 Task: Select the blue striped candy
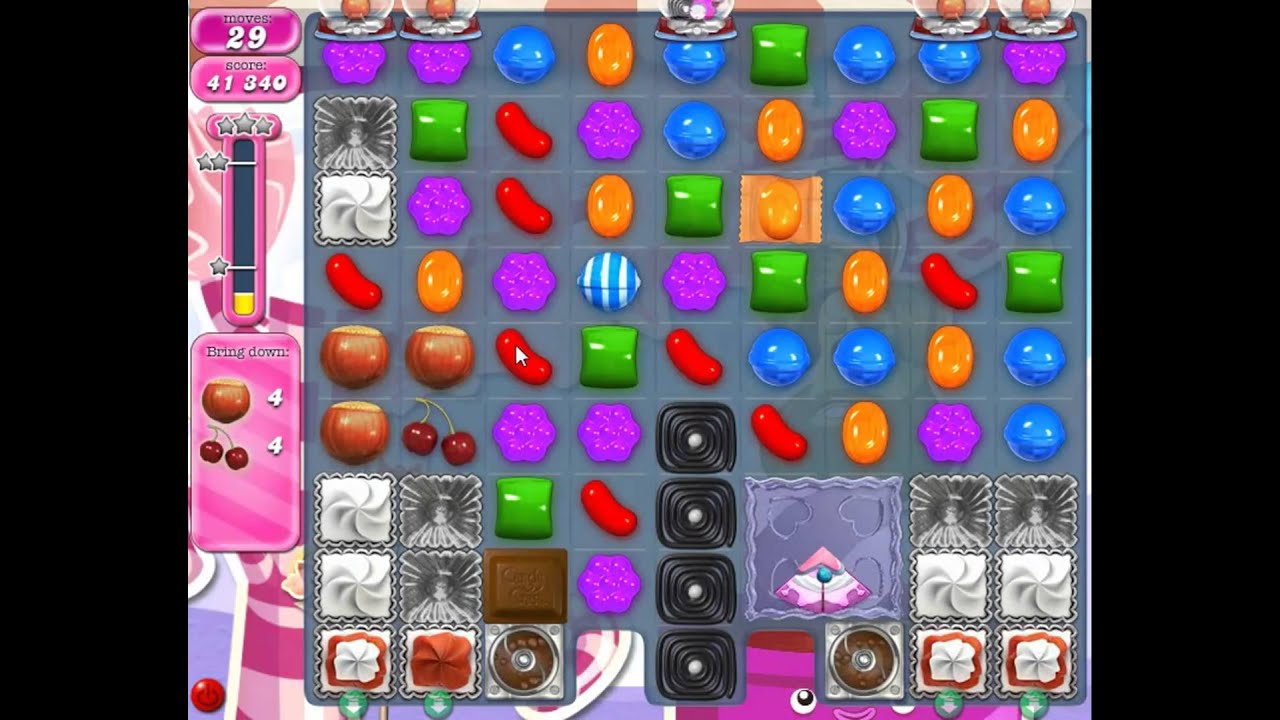tap(609, 282)
